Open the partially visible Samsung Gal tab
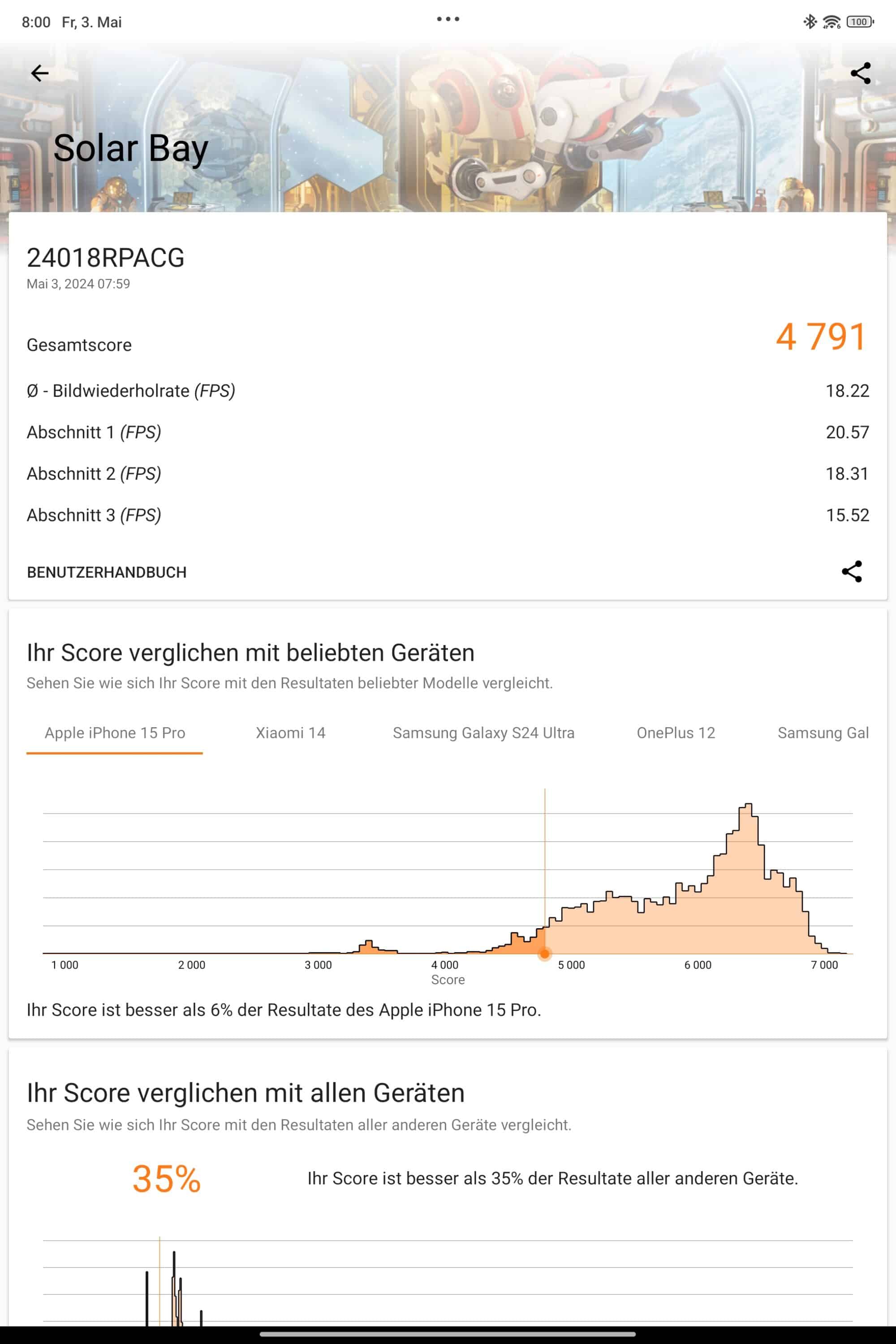This screenshot has width=896, height=1344. click(822, 732)
